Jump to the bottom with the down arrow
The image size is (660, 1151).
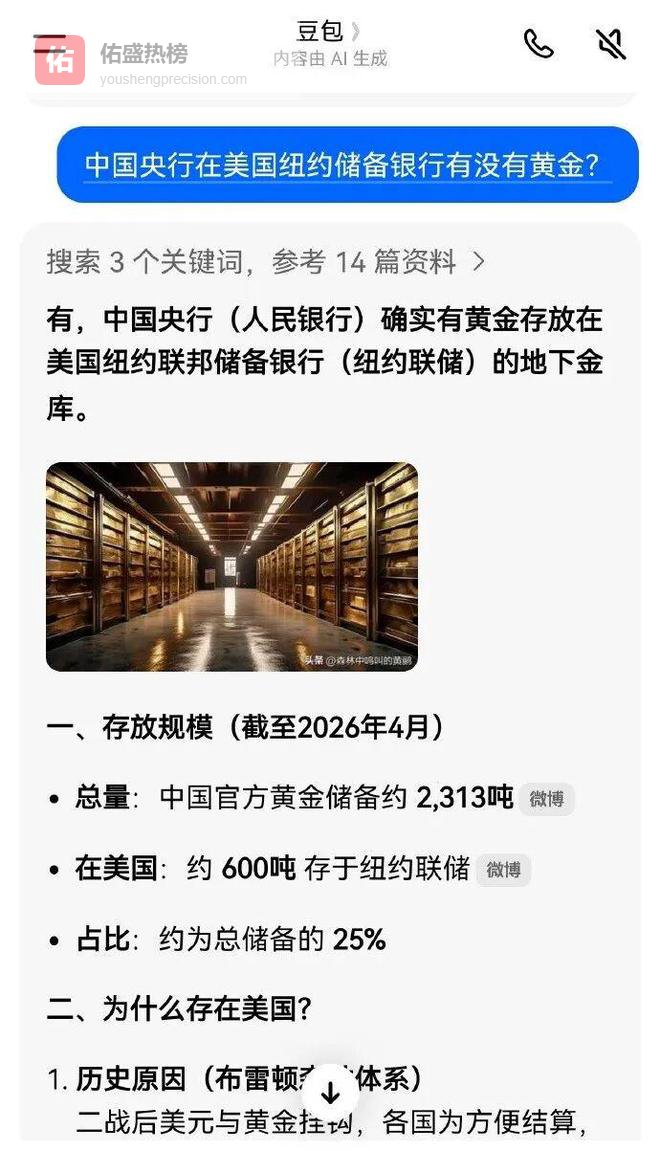click(330, 1092)
